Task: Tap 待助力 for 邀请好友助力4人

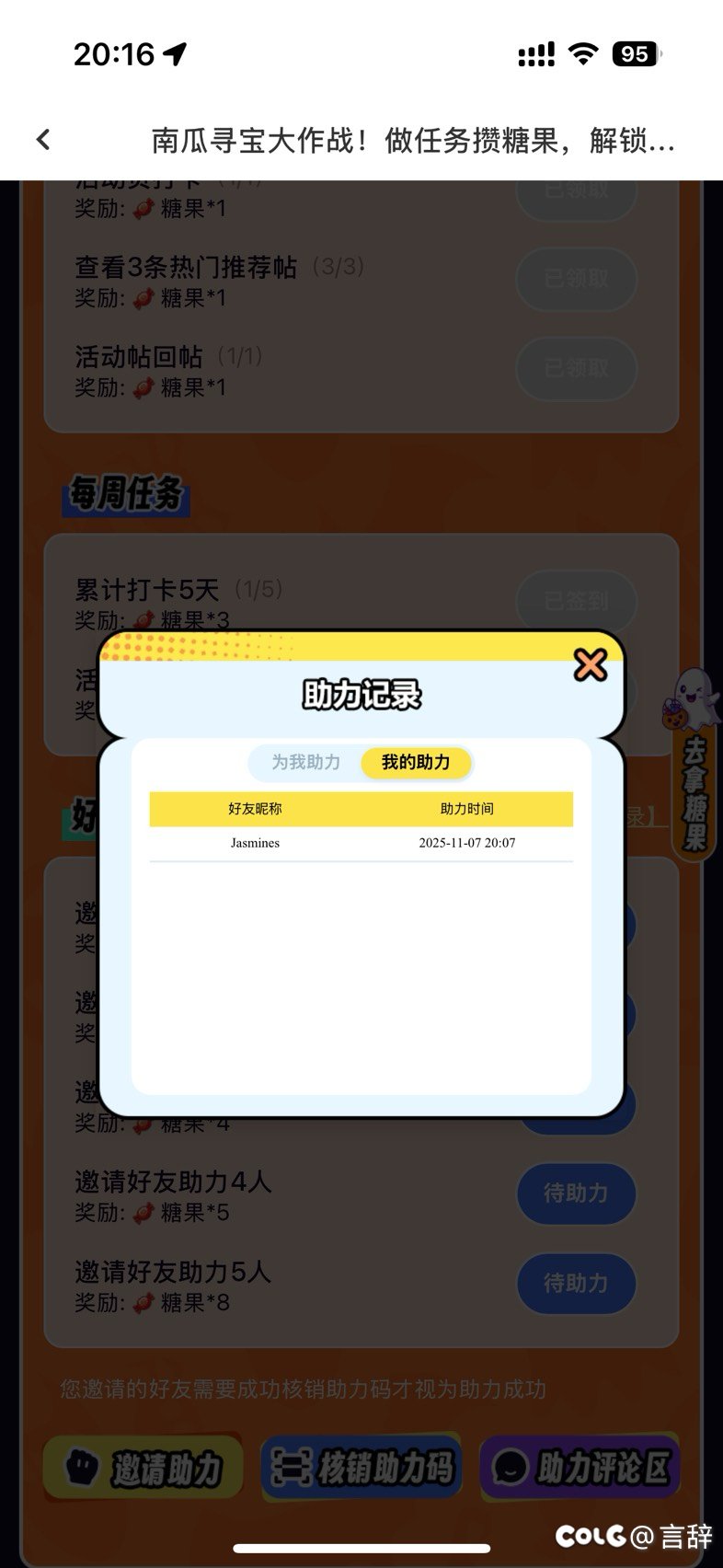Action: (576, 1193)
